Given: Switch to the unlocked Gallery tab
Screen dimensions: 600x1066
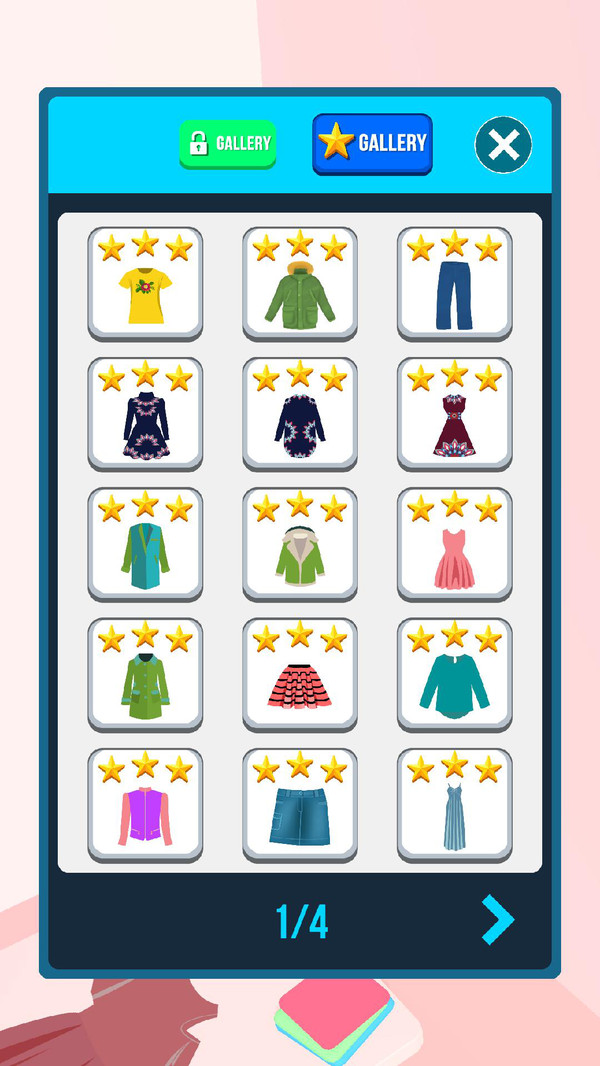Looking at the screenshot, I should [x=227, y=143].
